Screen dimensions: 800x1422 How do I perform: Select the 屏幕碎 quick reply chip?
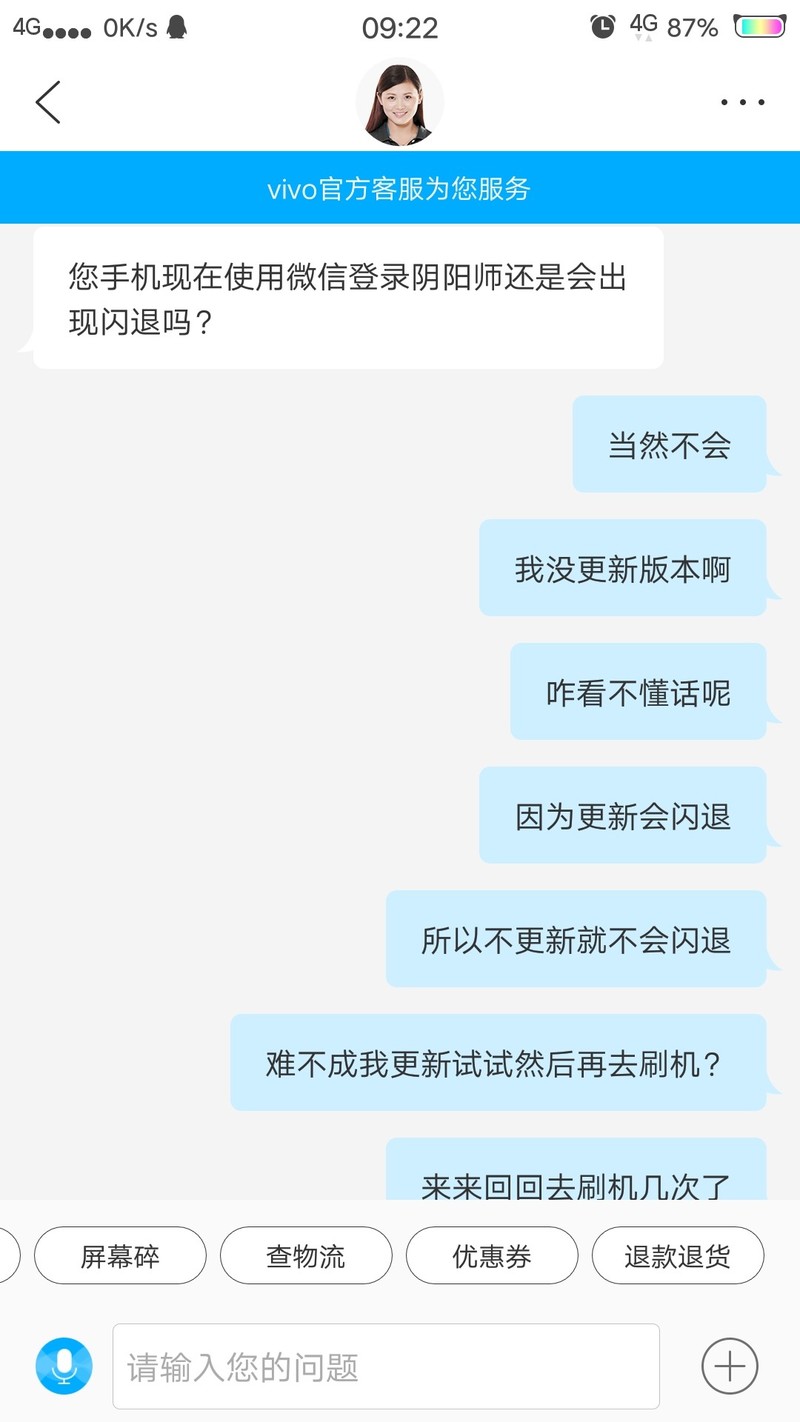coord(120,1255)
